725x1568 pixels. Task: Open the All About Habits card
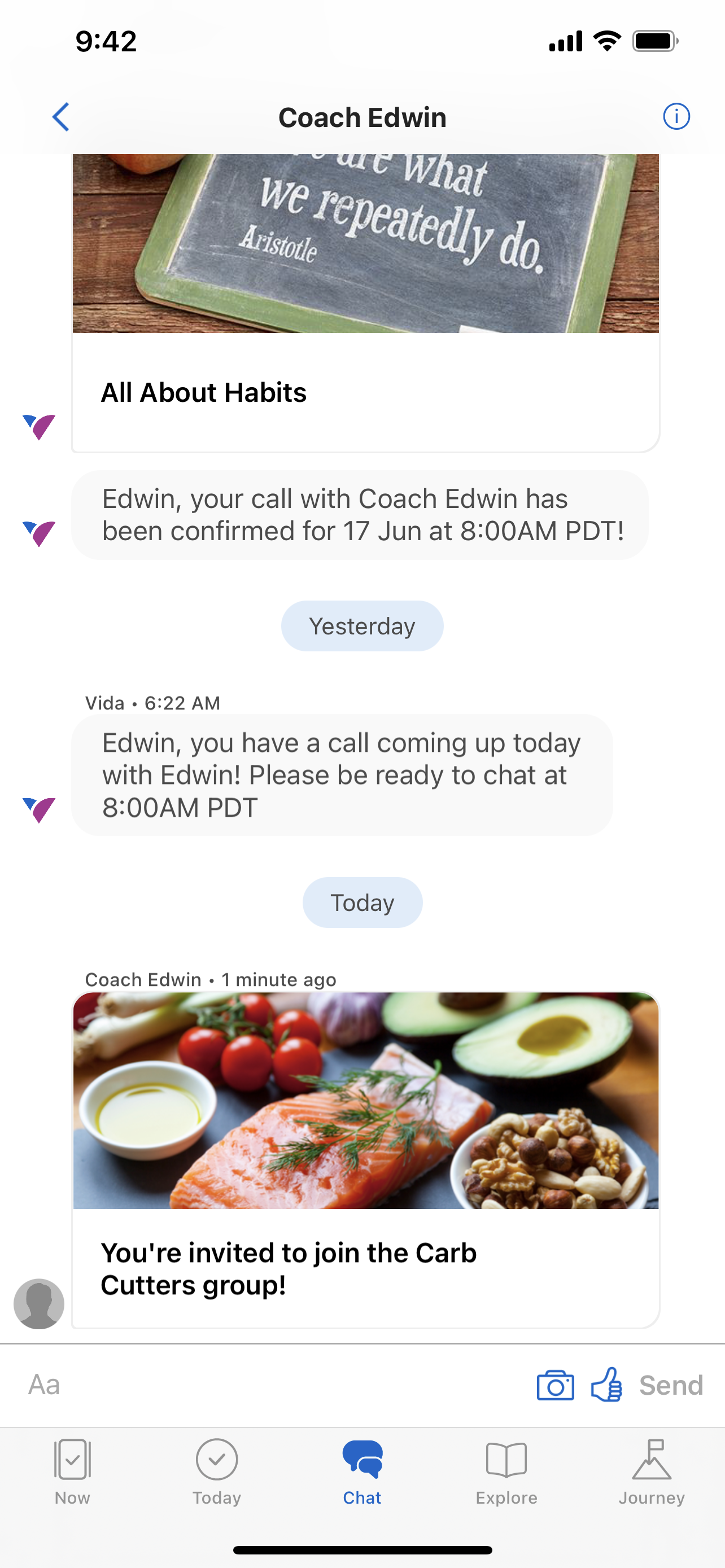[x=365, y=303]
